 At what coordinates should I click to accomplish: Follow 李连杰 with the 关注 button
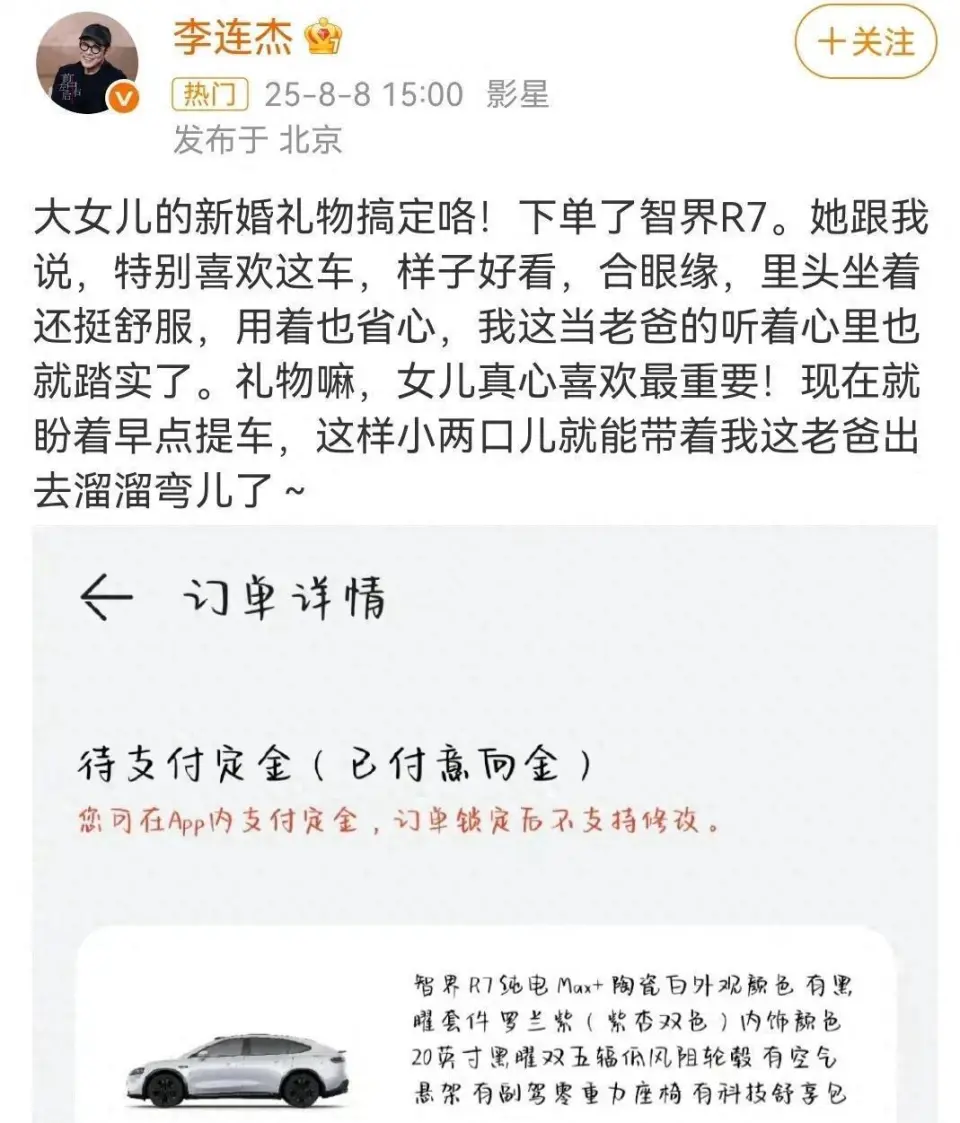(866, 42)
